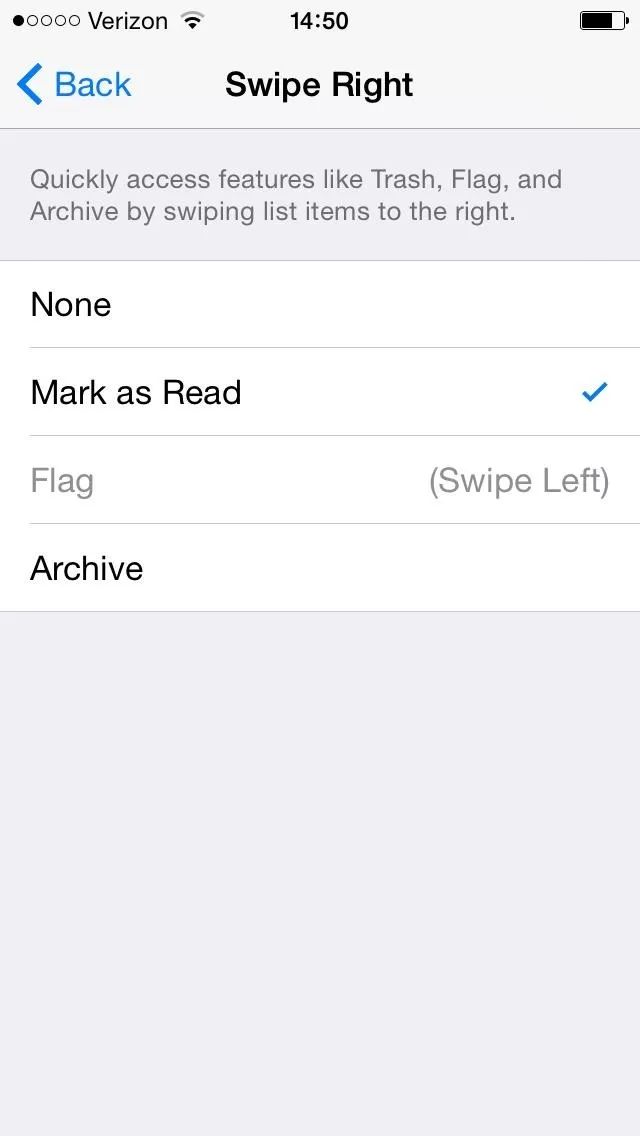Select Archive for swiping right

click(320, 568)
